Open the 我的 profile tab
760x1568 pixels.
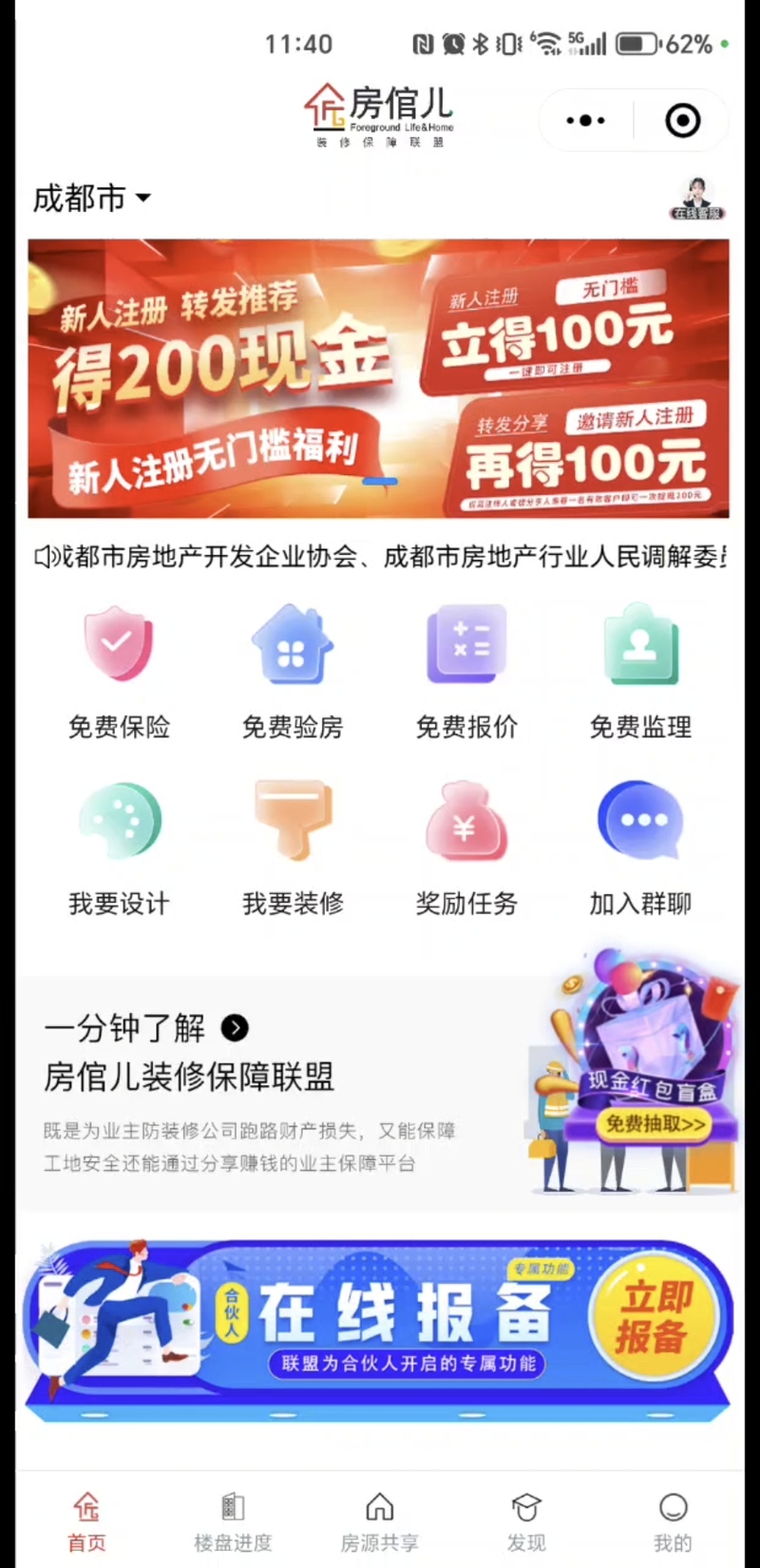click(x=673, y=1521)
